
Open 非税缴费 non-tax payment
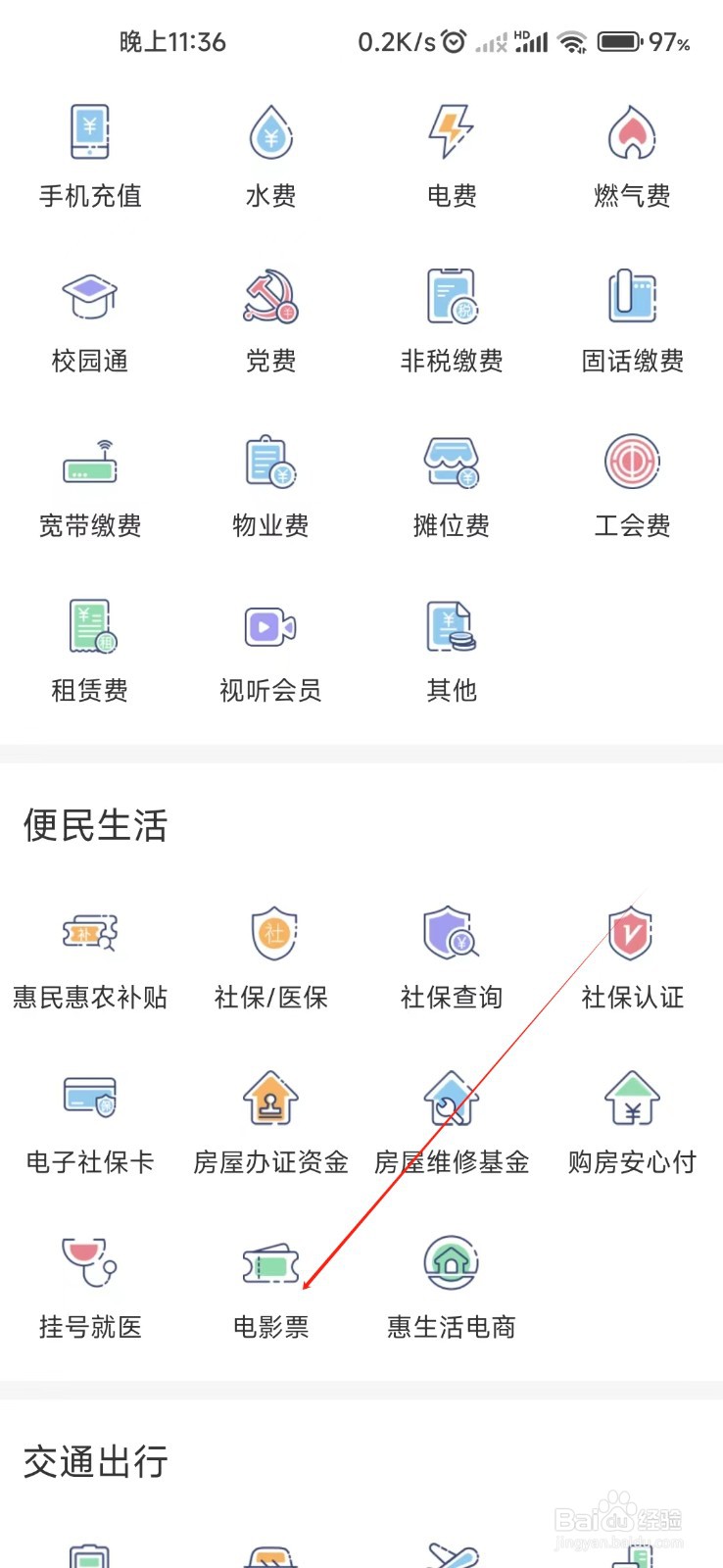452,321
